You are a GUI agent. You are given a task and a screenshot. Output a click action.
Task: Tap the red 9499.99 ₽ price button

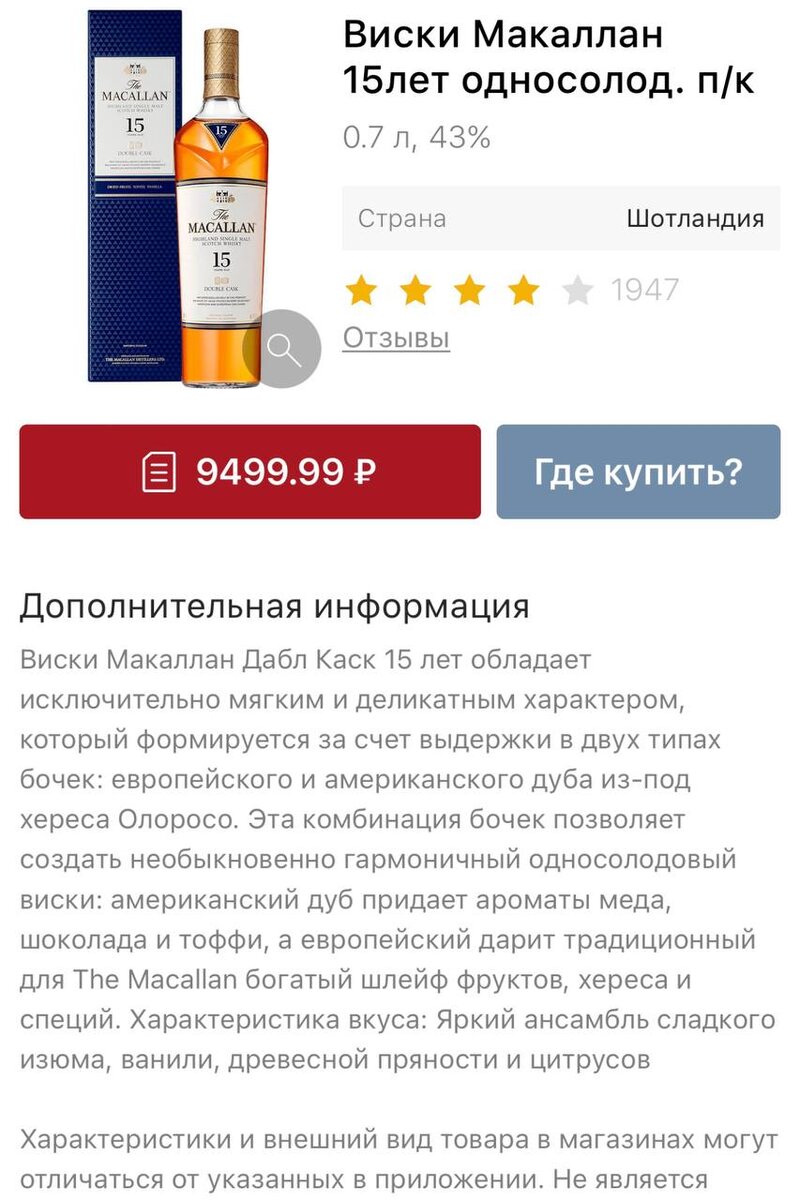pyautogui.click(x=250, y=472)
